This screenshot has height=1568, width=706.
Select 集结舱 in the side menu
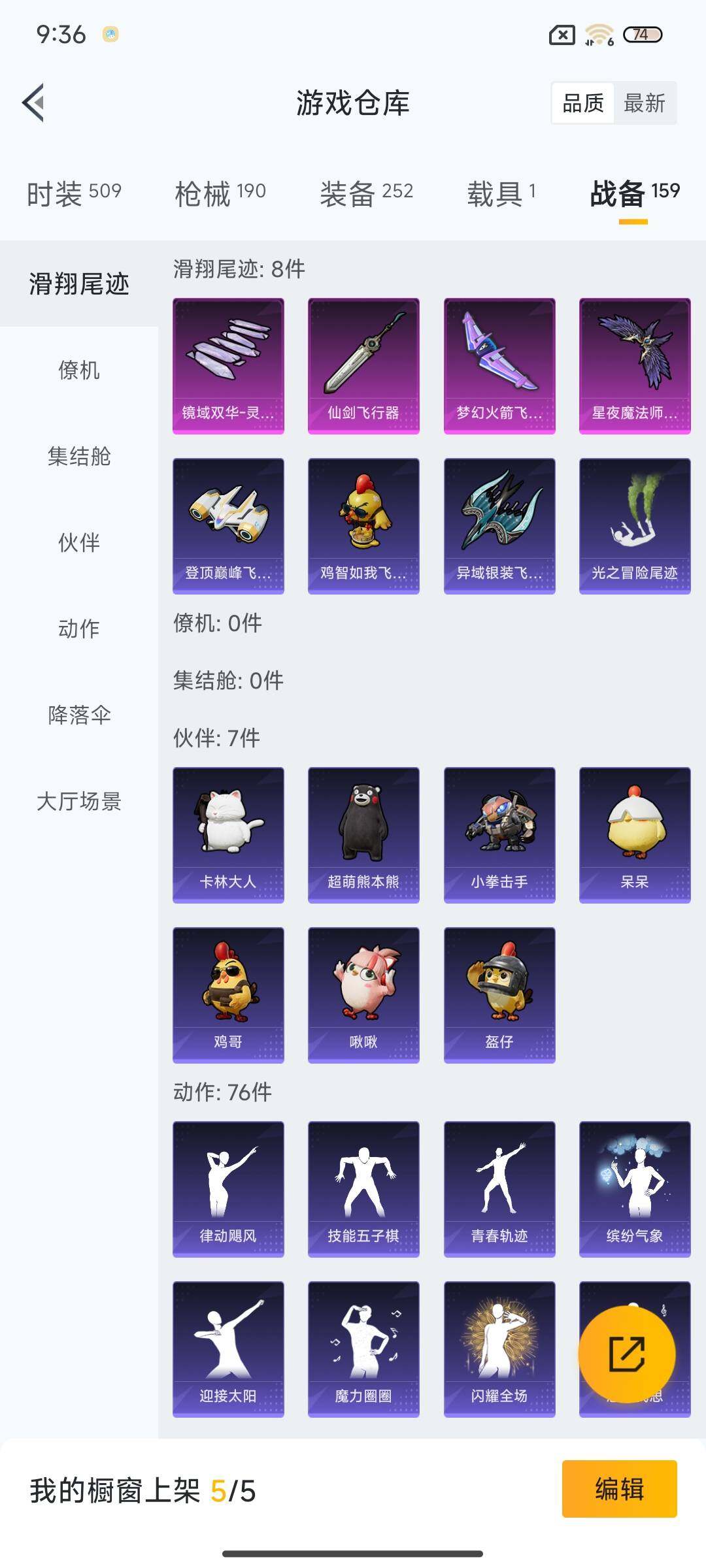(x=79, y=457)
